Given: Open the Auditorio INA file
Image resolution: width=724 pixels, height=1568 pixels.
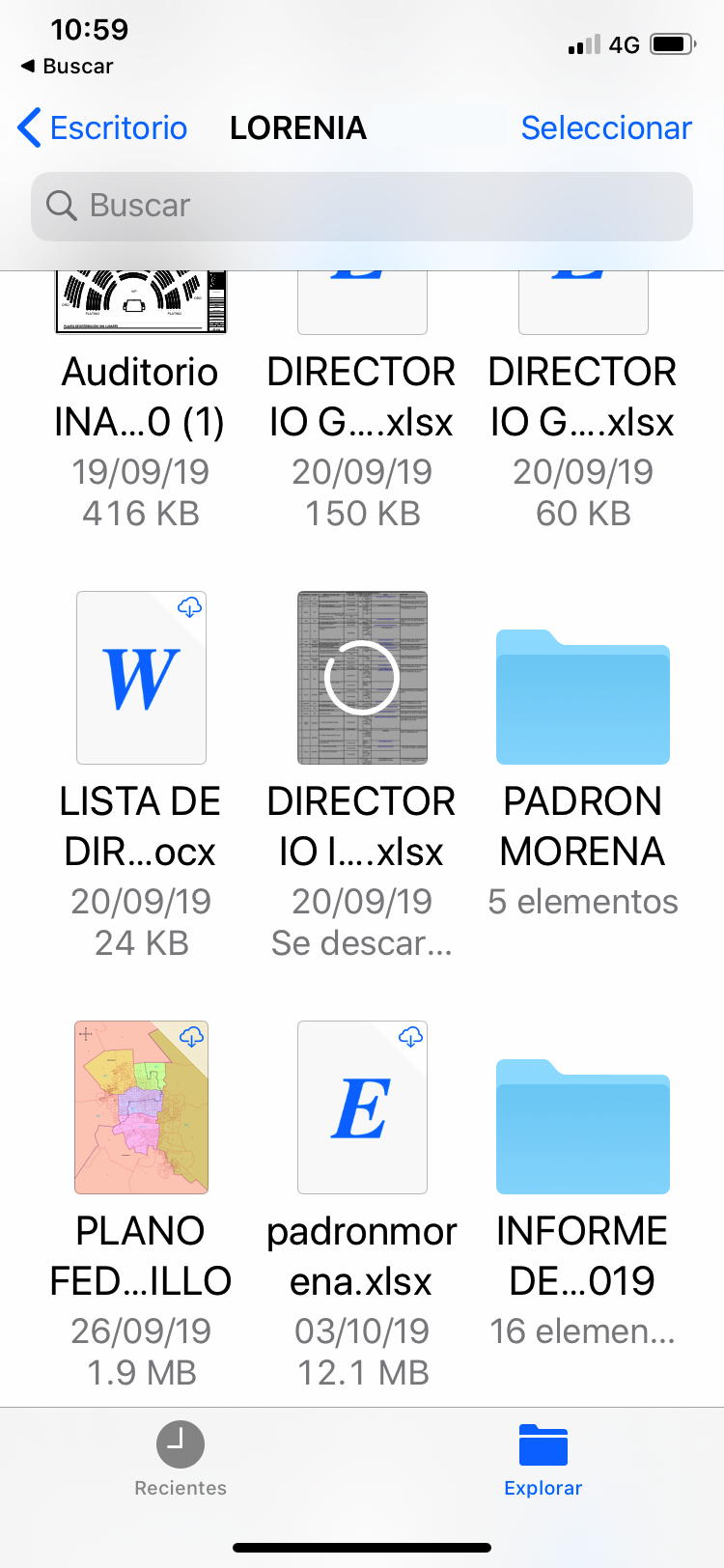Looking at the screenshot, I should click(x=141, y=303).
